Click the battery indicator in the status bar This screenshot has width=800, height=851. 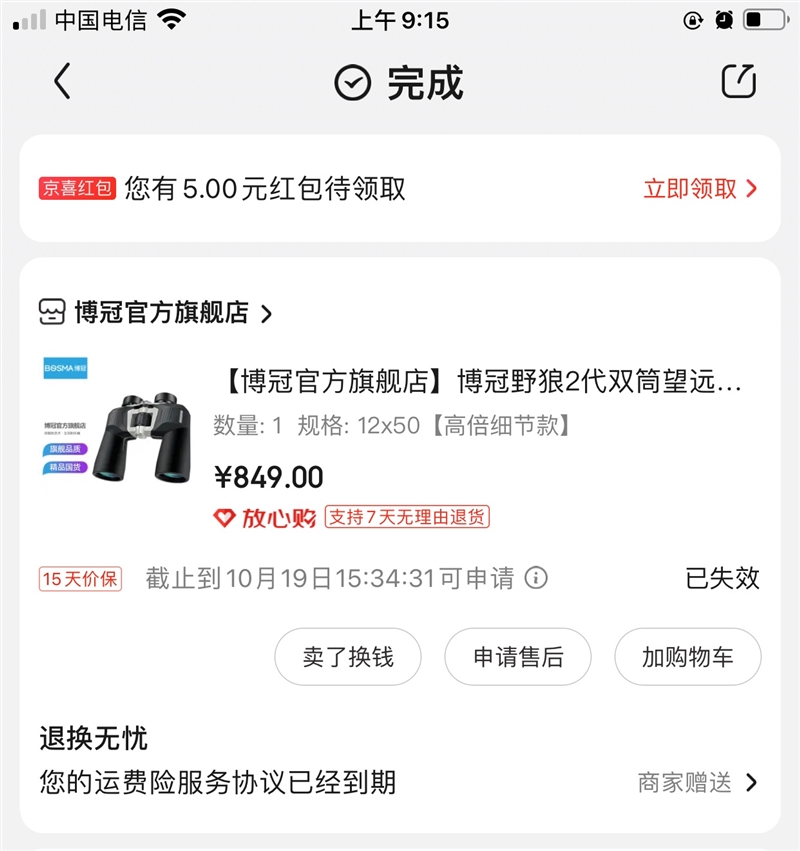(764, 17)
